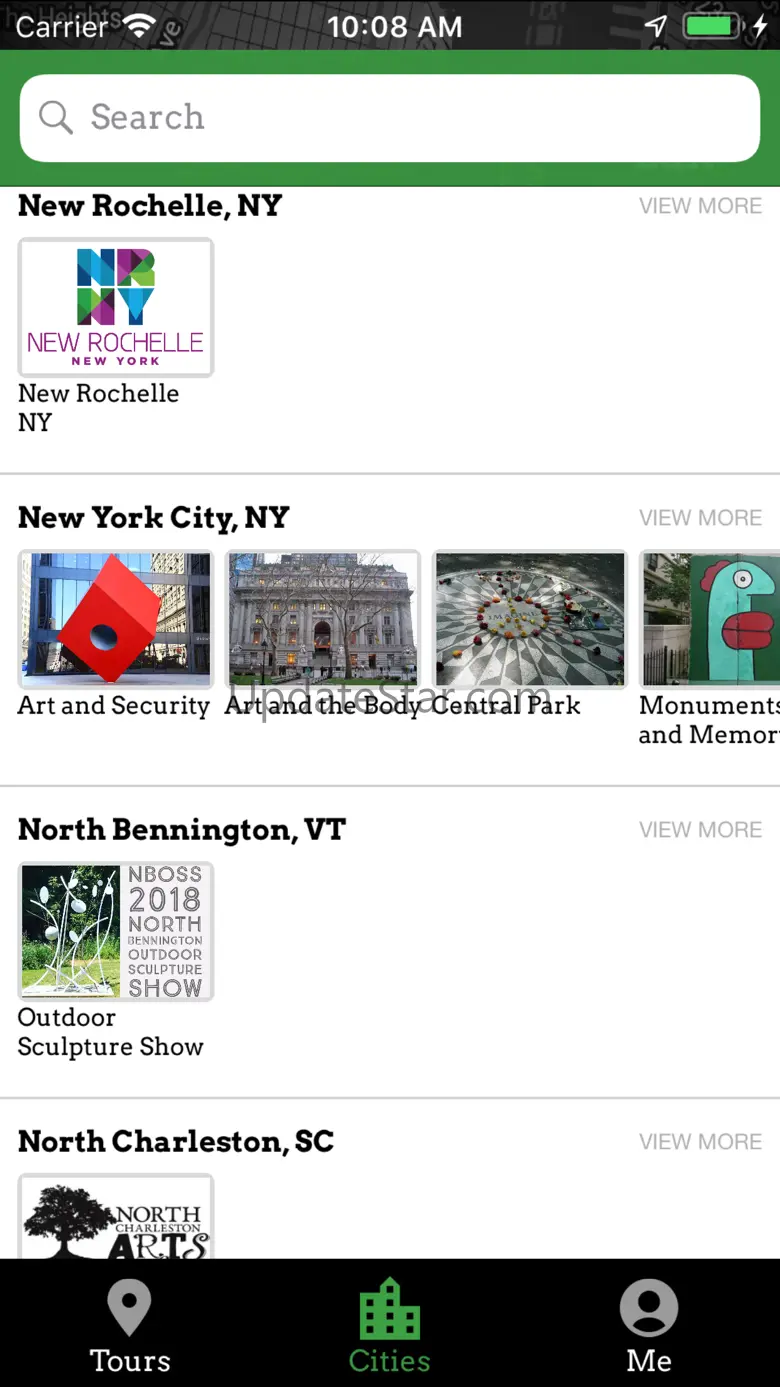Open the North Charleston Arts tile
Screen dimensions: 780x1387
pos(116,1218)
